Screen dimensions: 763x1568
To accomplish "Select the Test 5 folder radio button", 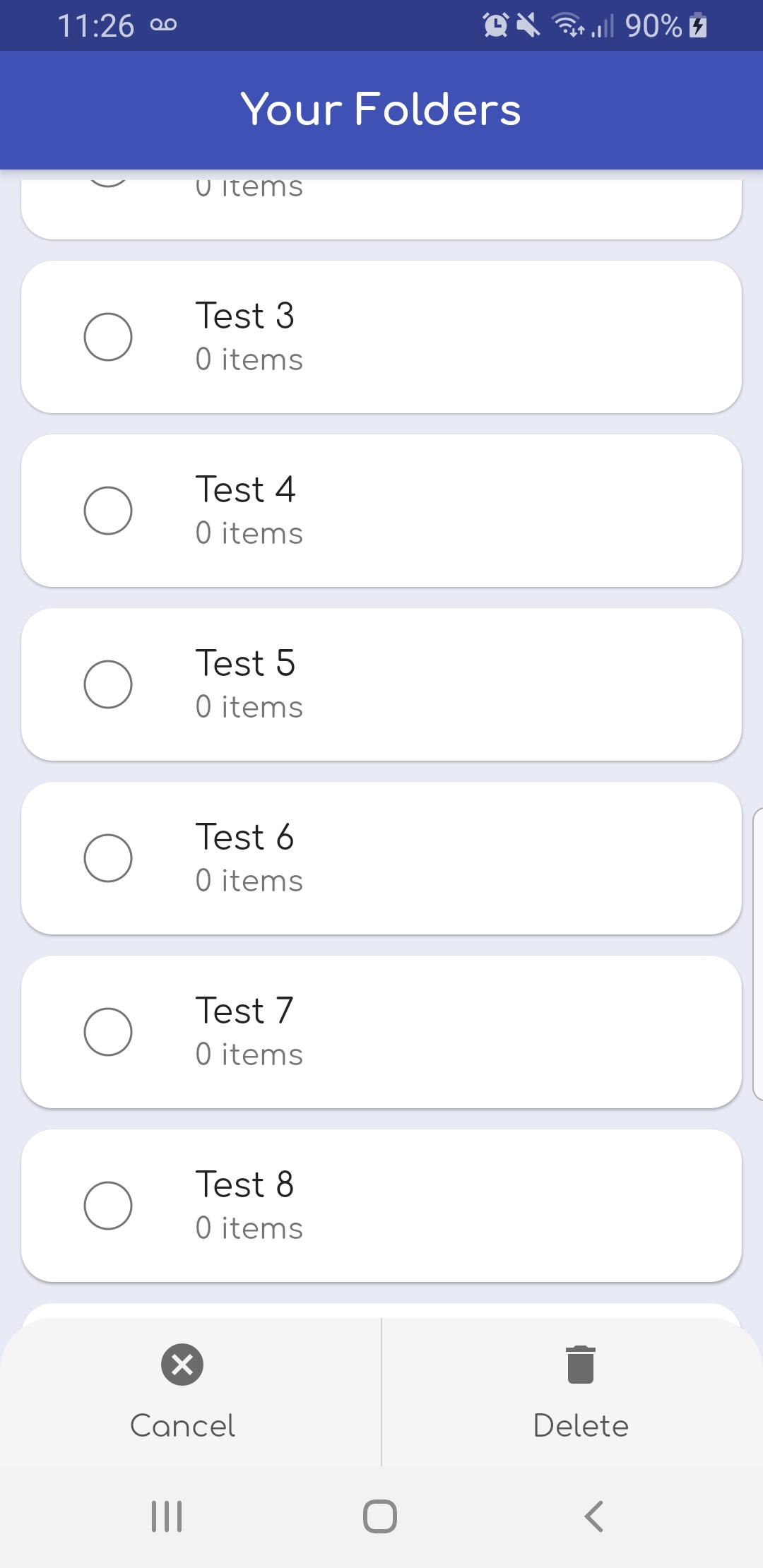I will 108,684.
